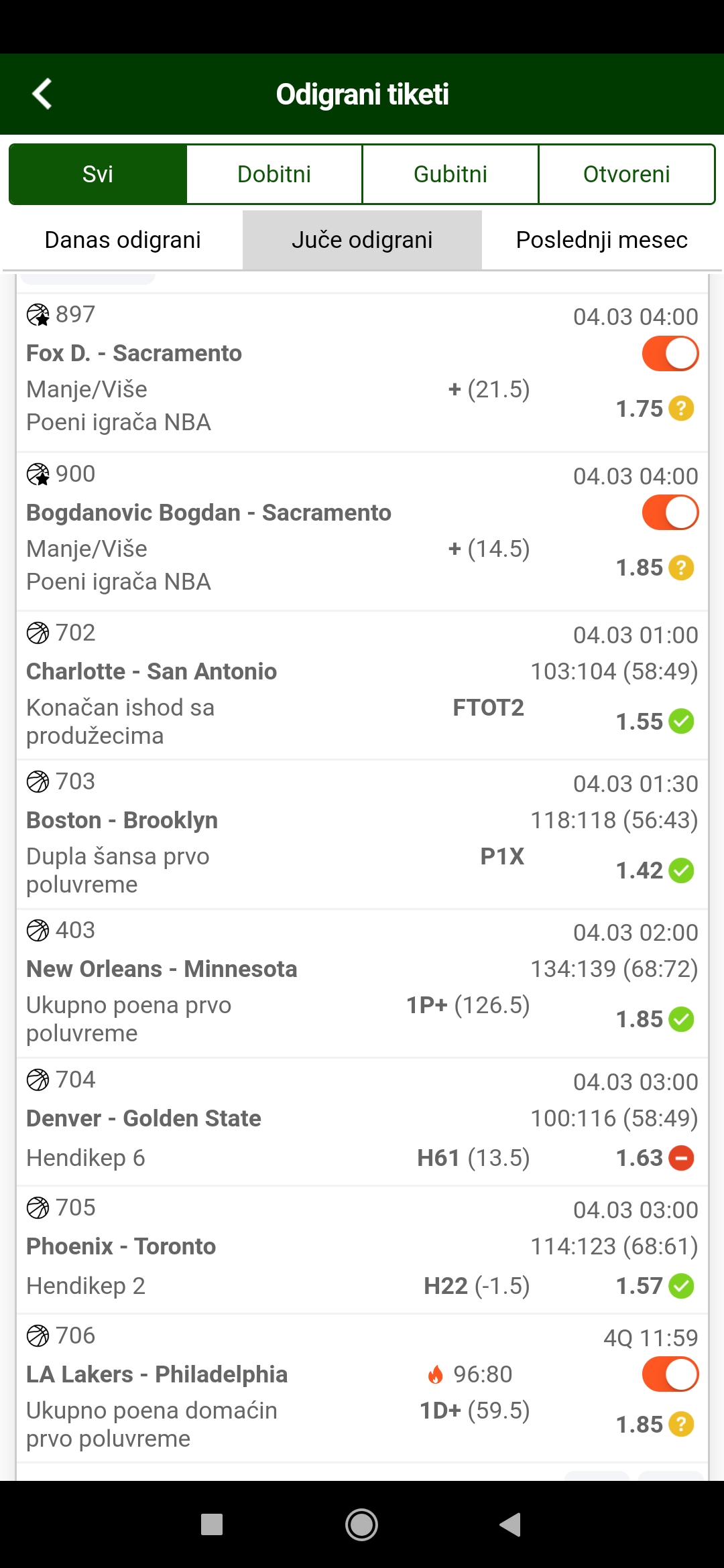
Task: Tap the system home button
Action: pyautogui.click(x=362, y=1525)
